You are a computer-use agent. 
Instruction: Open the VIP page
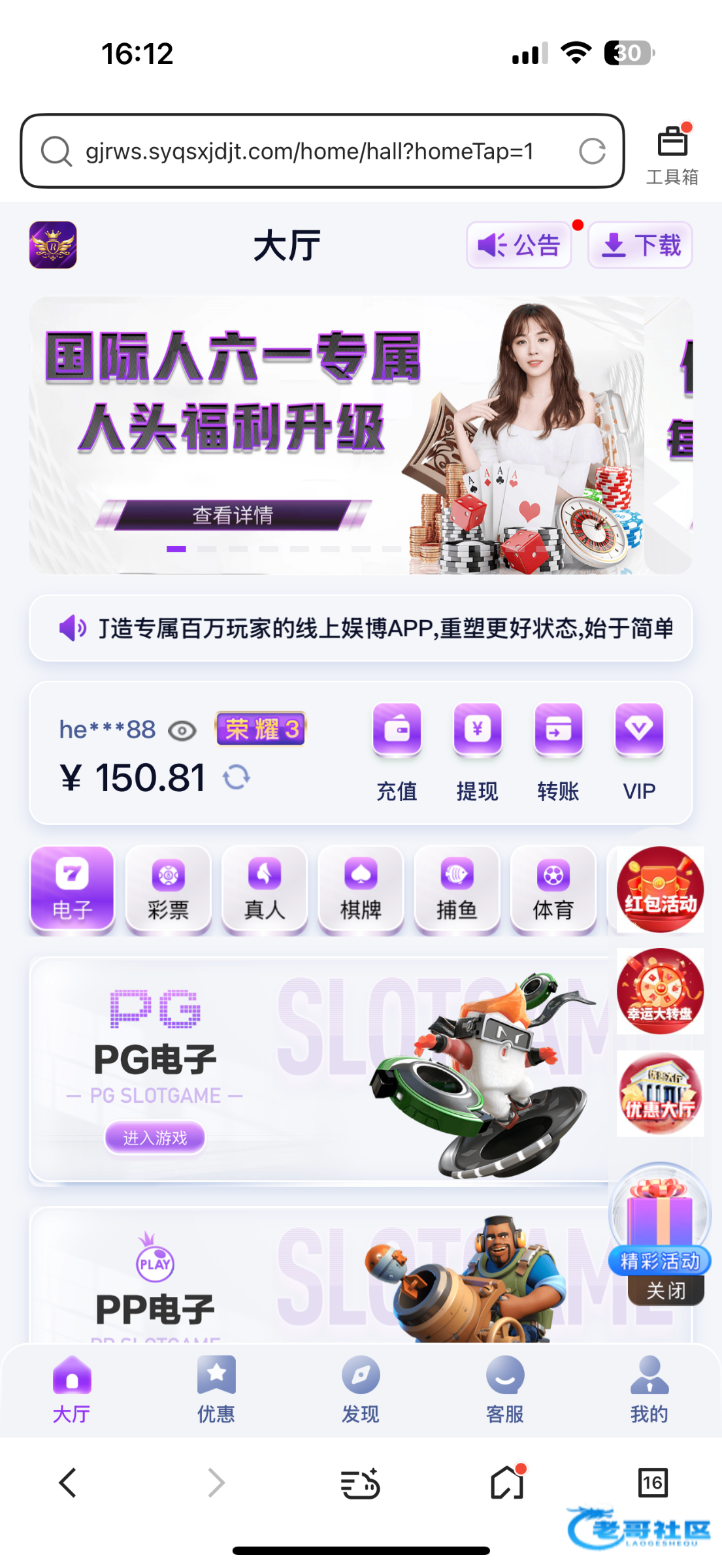coord(638,751)
